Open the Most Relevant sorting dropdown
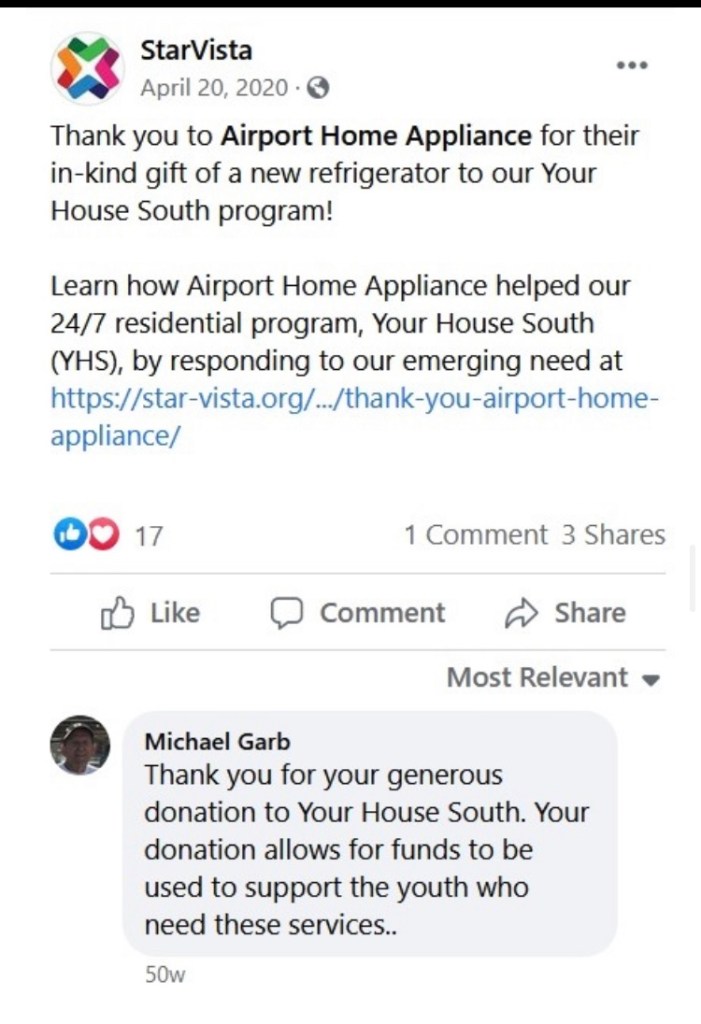This screenshot has width=701, height=1024. click(553, 678)
